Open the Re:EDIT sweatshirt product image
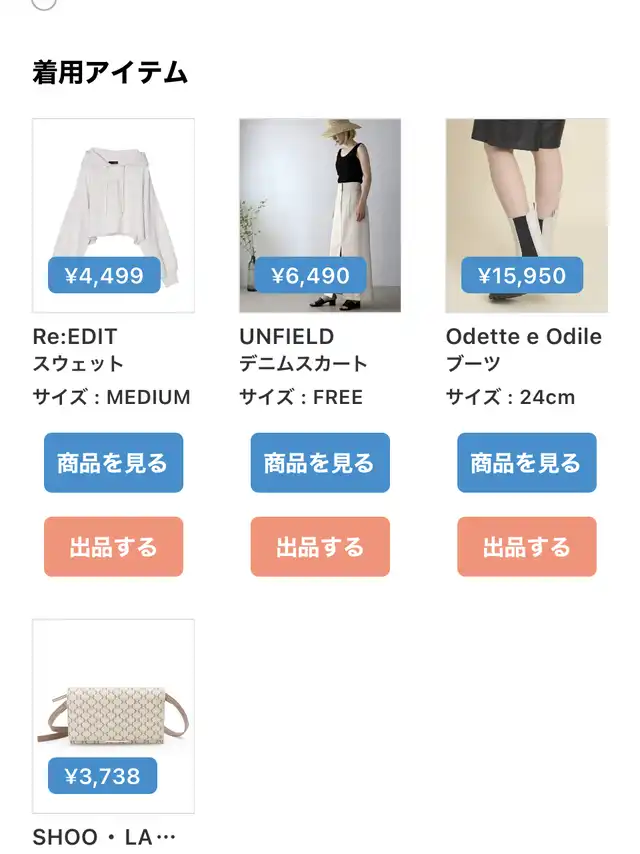The height and width of the screenshot is (854, 640). (113, 200)
